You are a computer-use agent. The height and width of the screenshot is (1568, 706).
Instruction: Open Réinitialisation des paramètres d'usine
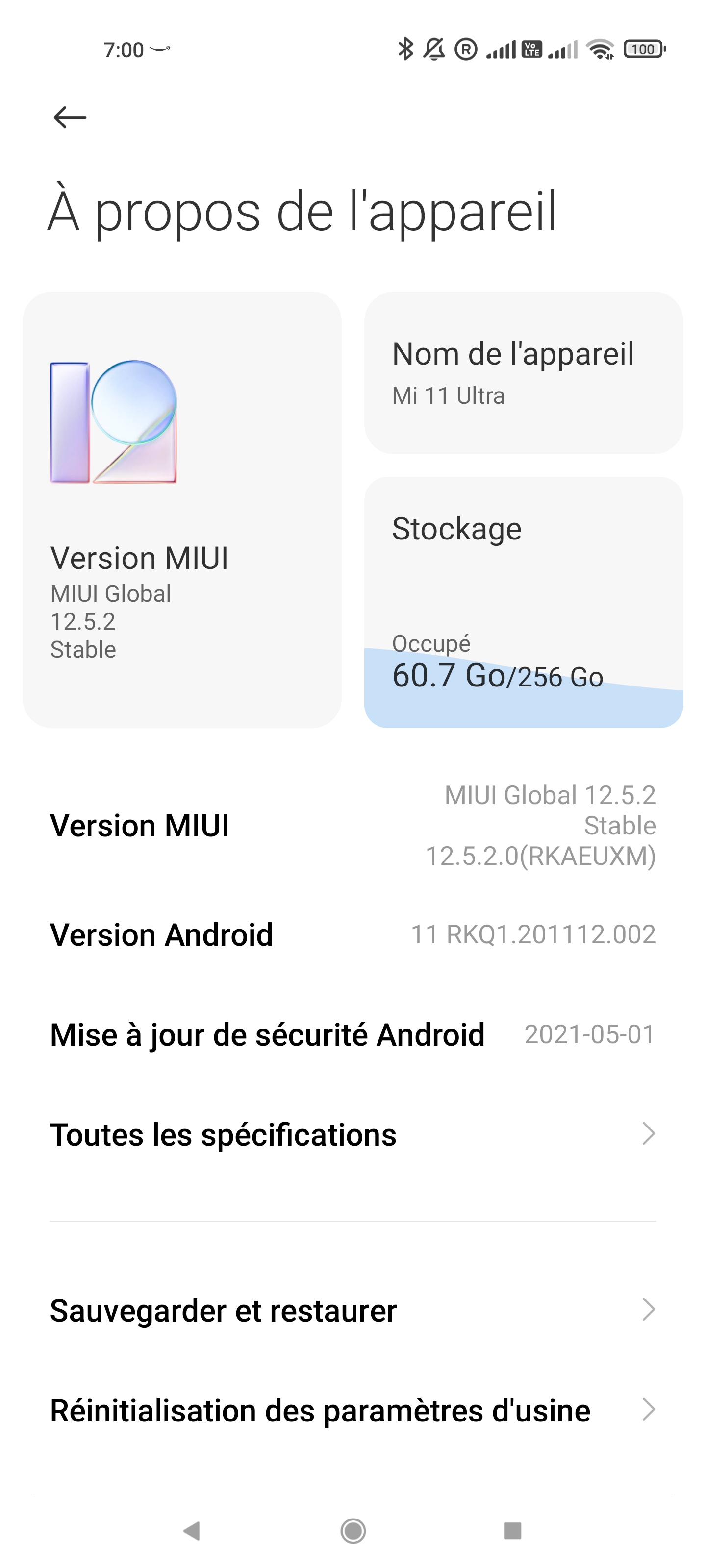click(353, 1410)
